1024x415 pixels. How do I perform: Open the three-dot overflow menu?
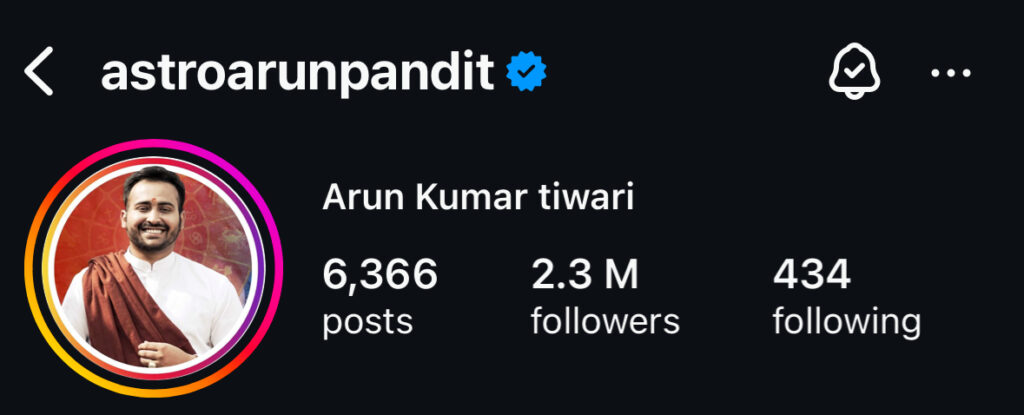coord(950,74)
